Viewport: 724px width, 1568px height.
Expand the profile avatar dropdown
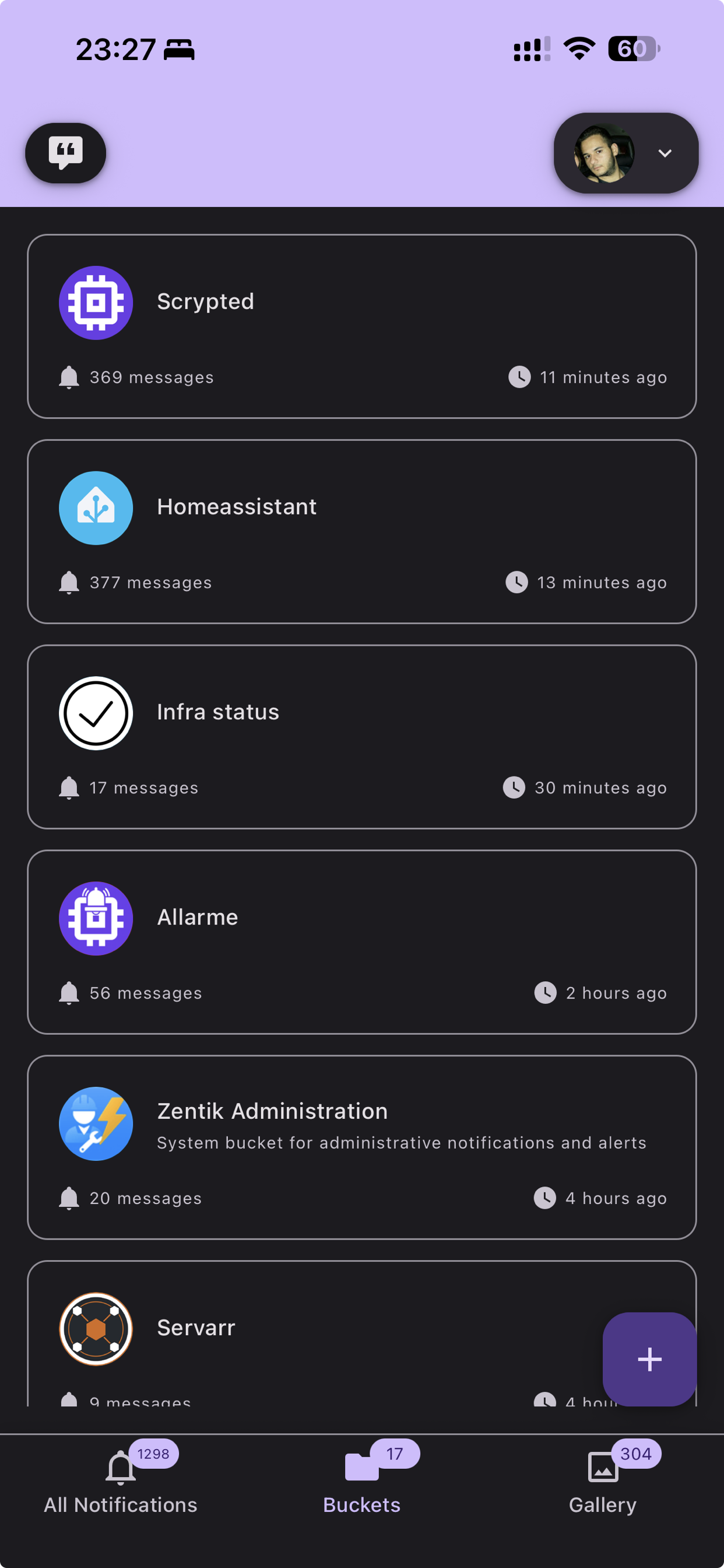pos(625,153)
